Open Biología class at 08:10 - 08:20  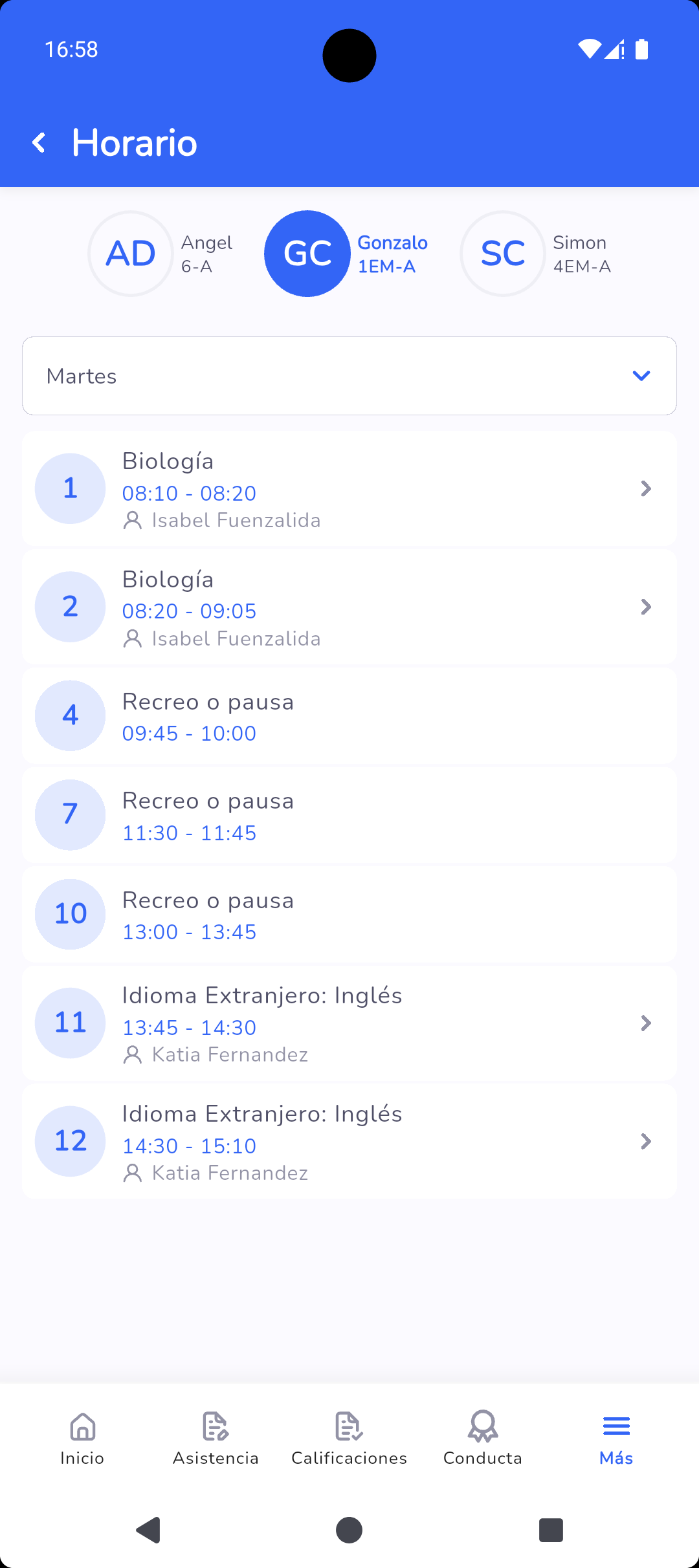[349, 489]
